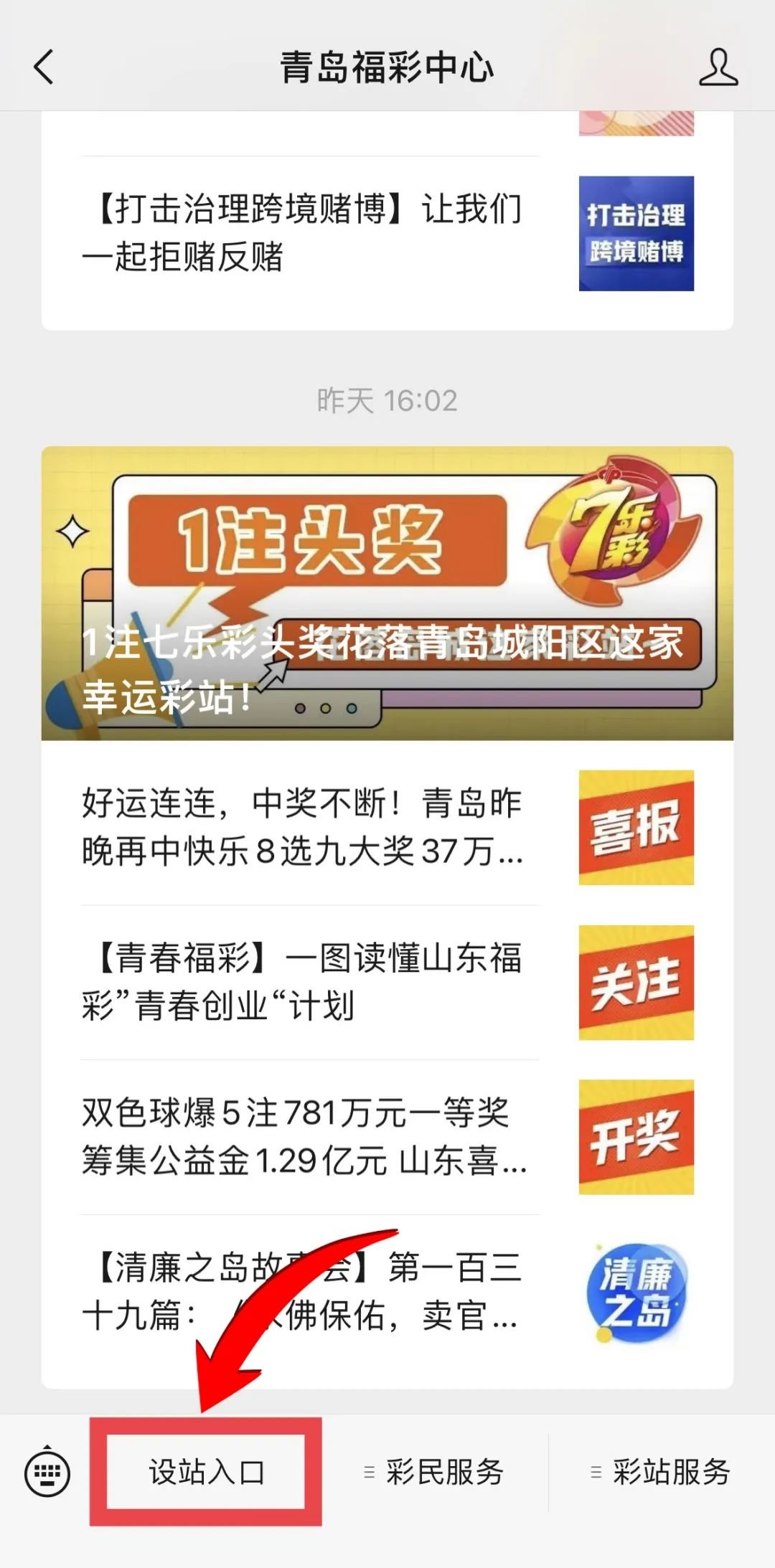Viewport: 775px width, 1568px height.
Task: Open the 【打击治理跨境赌博】 article text link
Action: [301, 230]
